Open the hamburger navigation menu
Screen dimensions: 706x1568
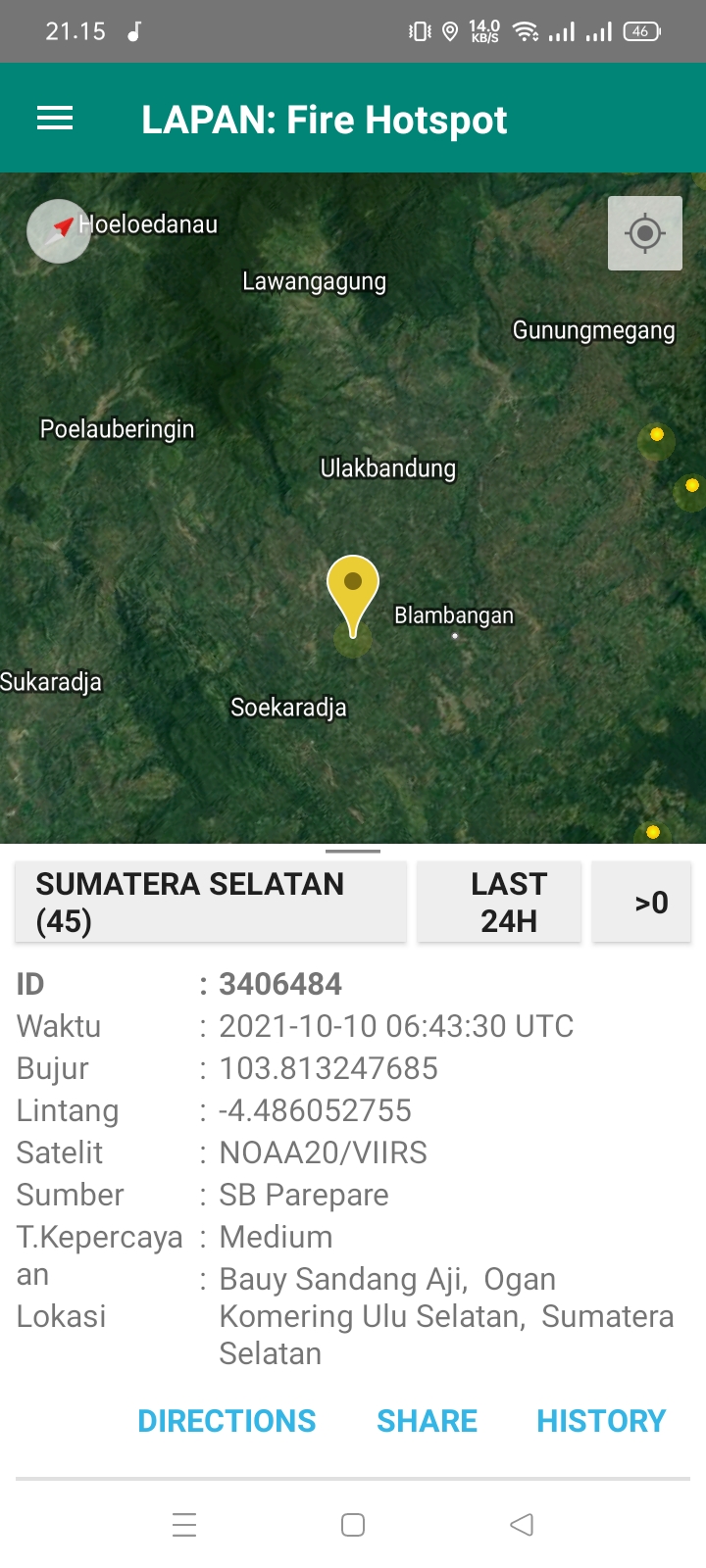[x=55, y=120]
